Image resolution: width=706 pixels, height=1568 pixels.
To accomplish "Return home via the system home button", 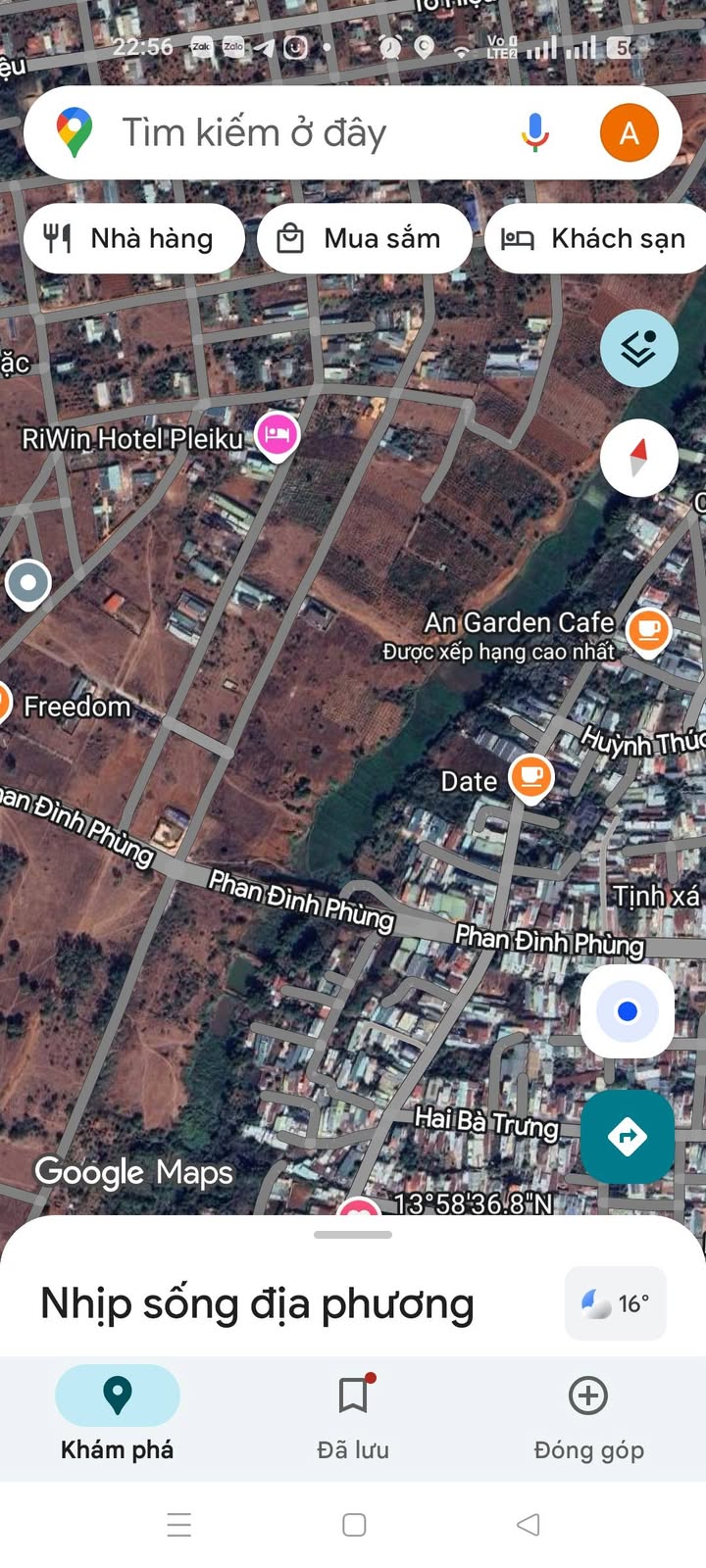I will (354, 1524).
